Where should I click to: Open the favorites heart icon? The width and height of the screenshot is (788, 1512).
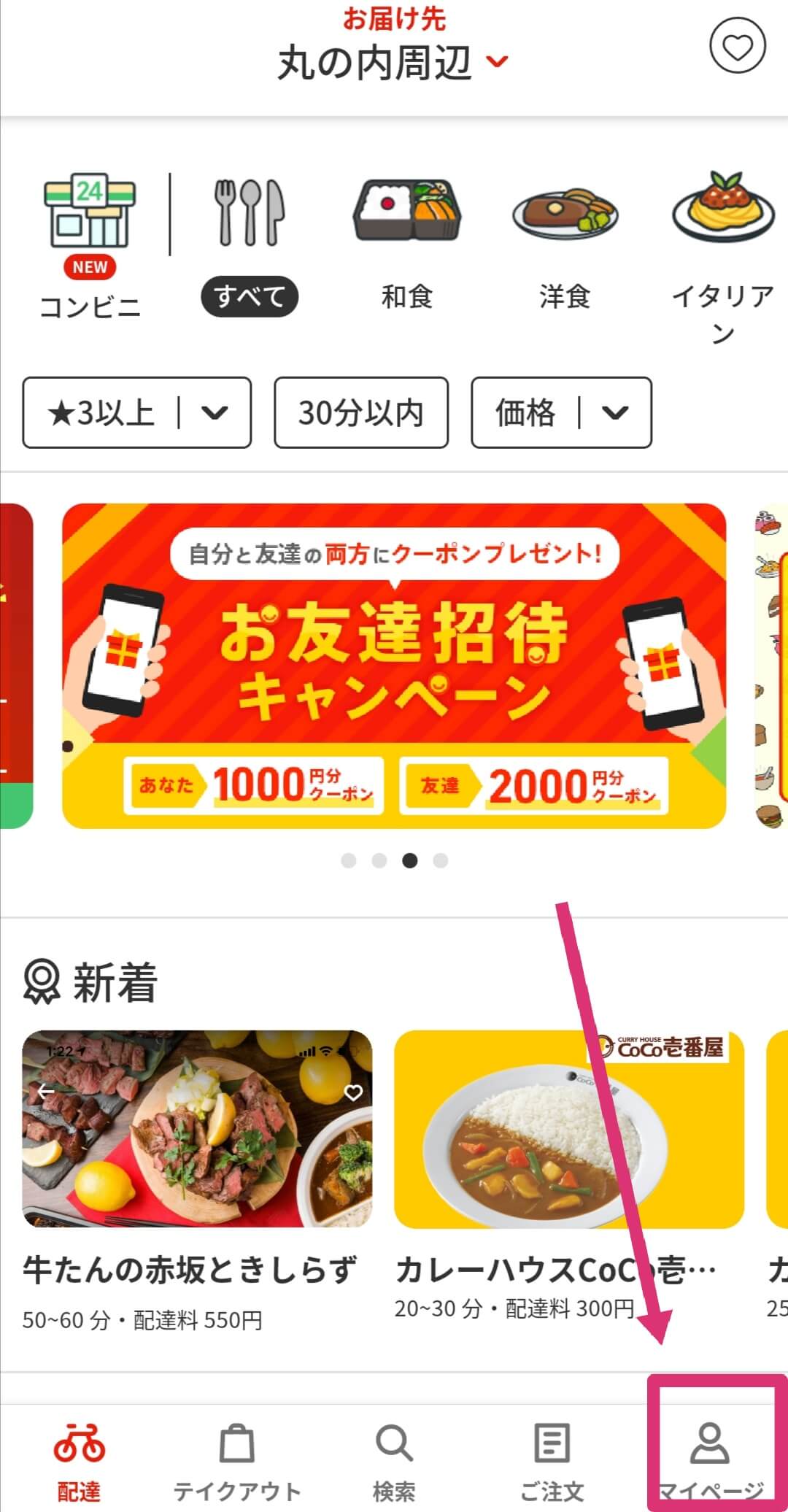[x=737, y=47]
